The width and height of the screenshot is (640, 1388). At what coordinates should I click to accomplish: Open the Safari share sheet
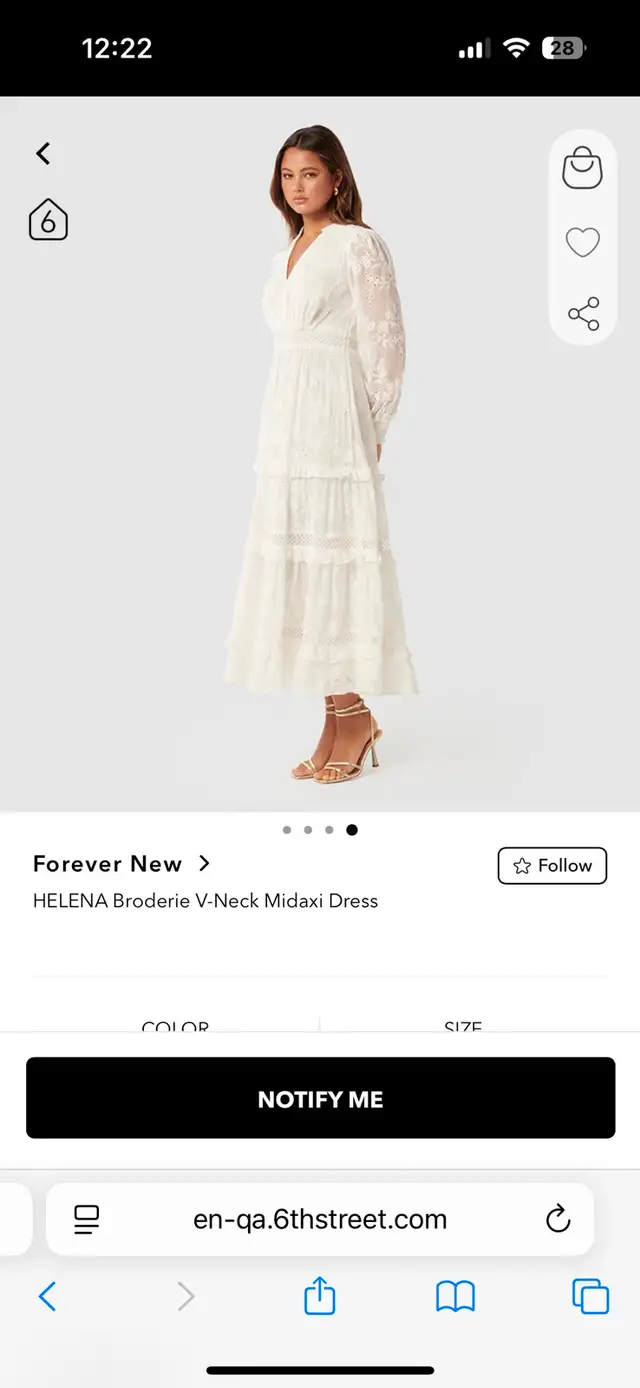pyautogui.click(x=320, y=1296)
